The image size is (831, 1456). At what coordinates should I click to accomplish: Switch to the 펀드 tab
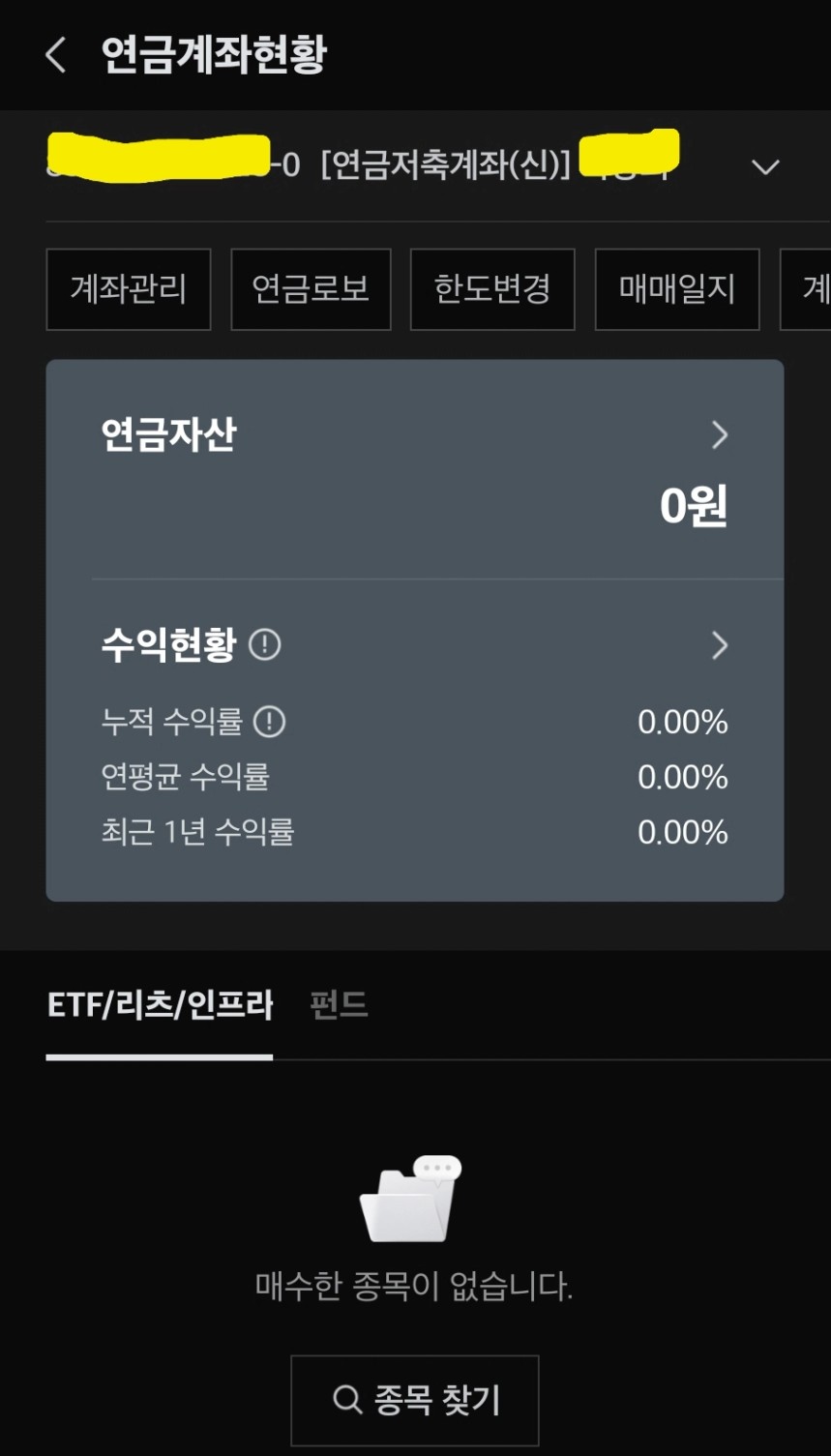tap(339, 1005)
